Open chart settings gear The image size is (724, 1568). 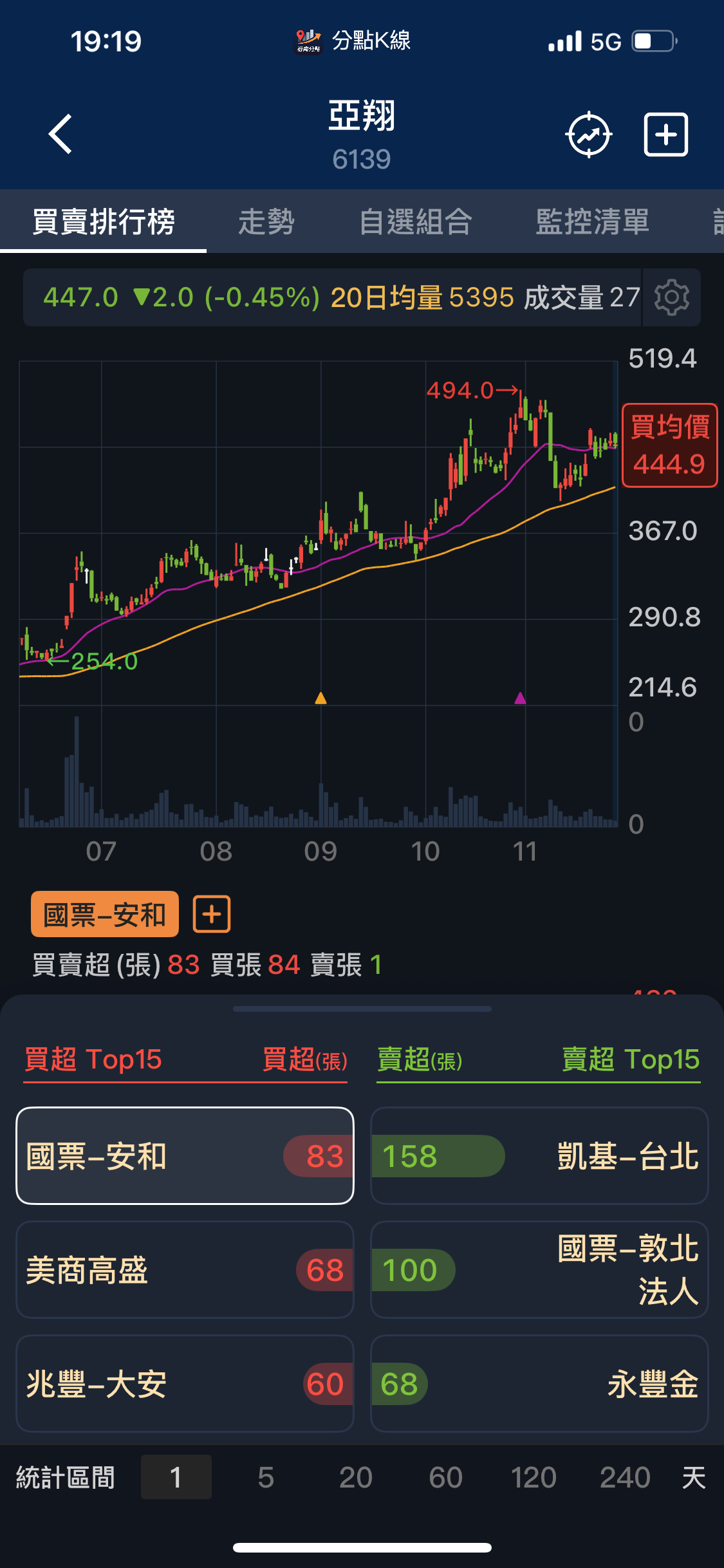(671, 297)
